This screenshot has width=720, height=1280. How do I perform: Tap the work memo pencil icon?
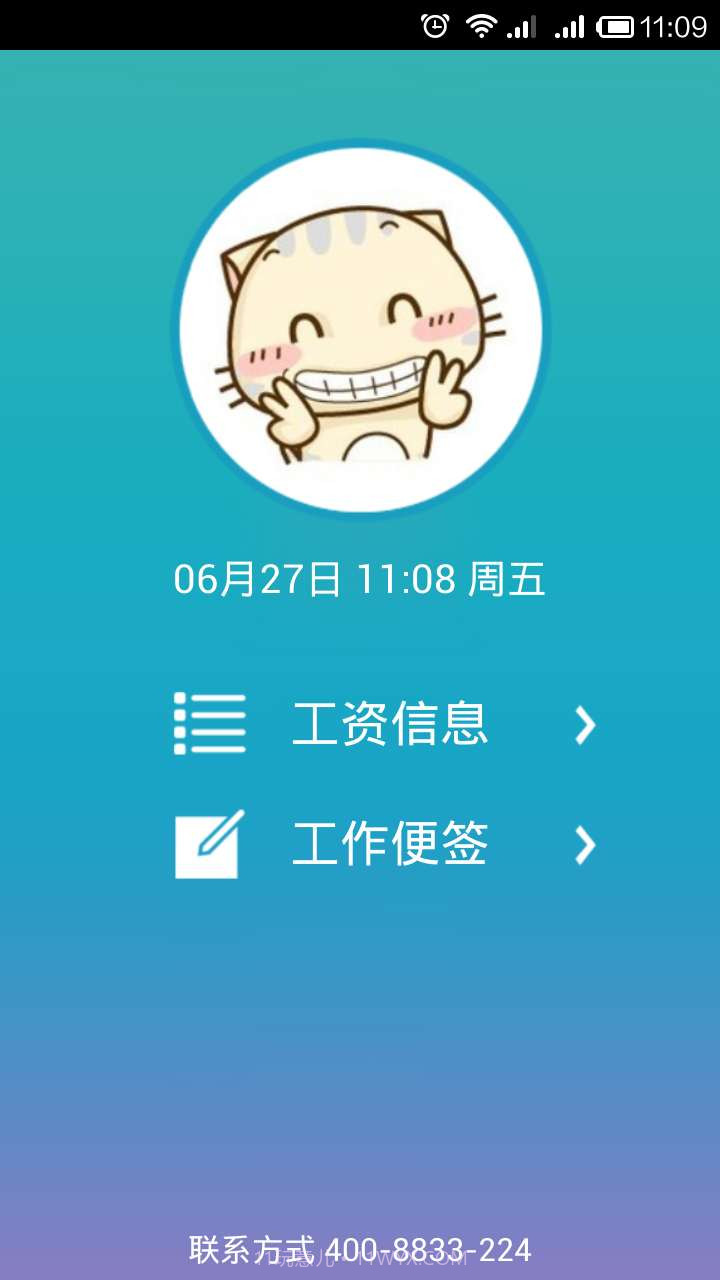point(209,843)
